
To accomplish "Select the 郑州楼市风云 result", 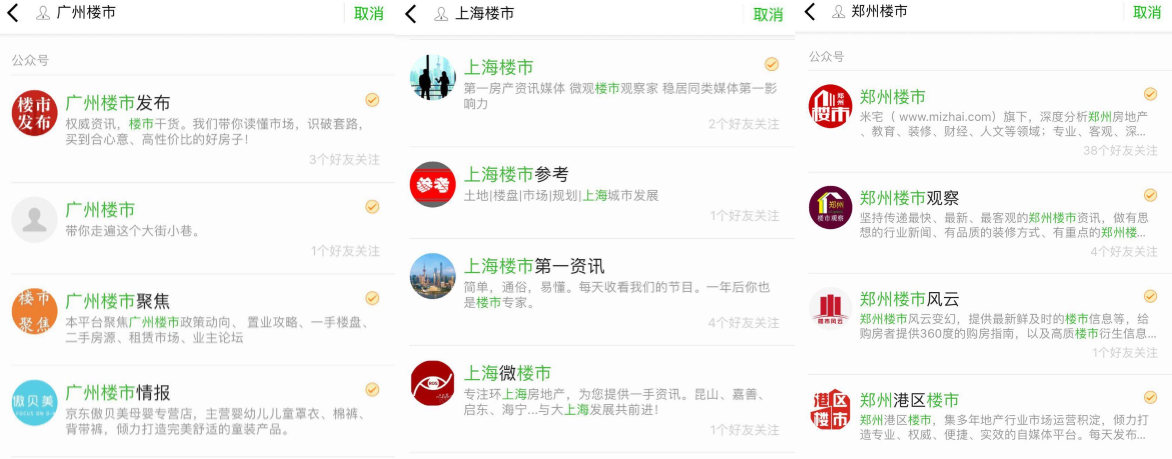I will (x=985, y=324).
